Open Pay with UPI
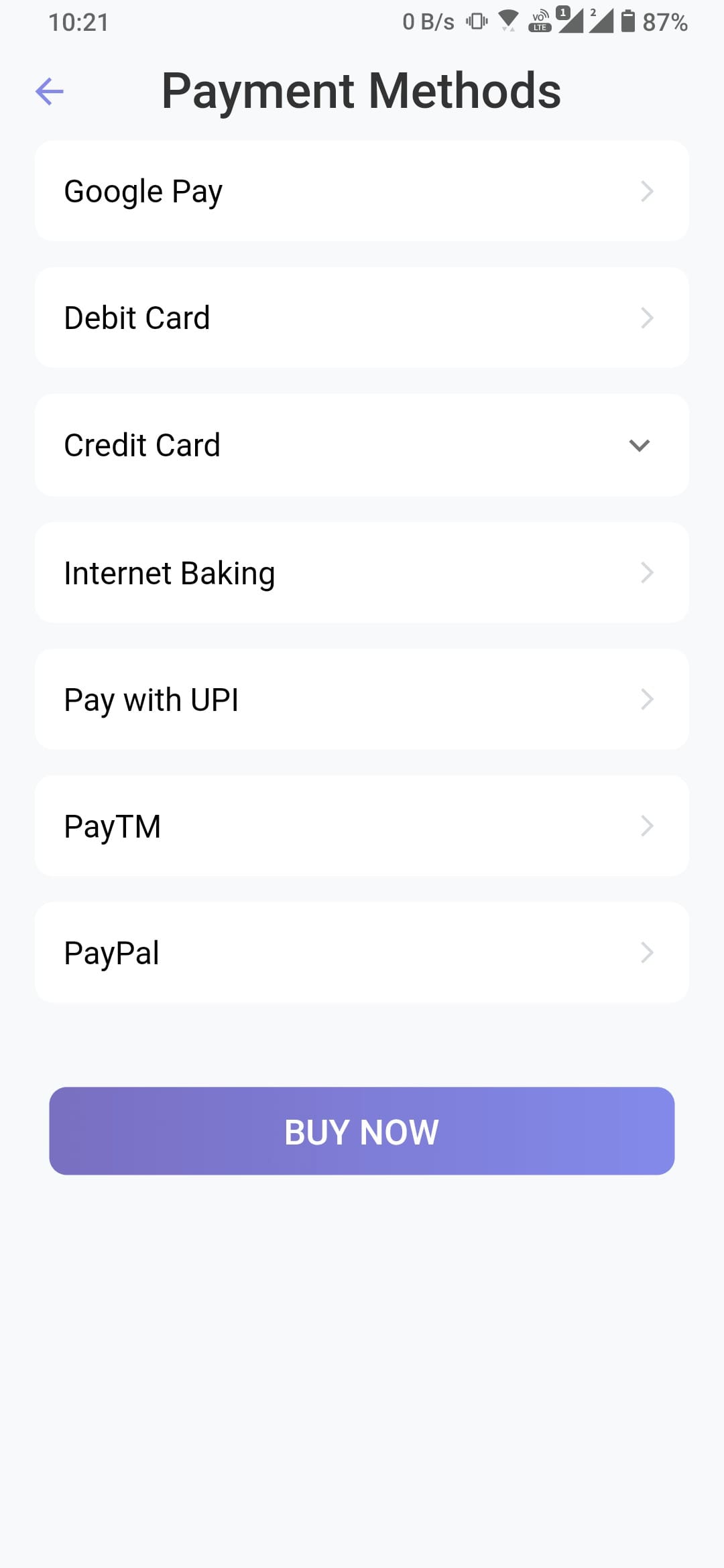724x1568 pixels. pyautogui.click(x=361, y=700)
